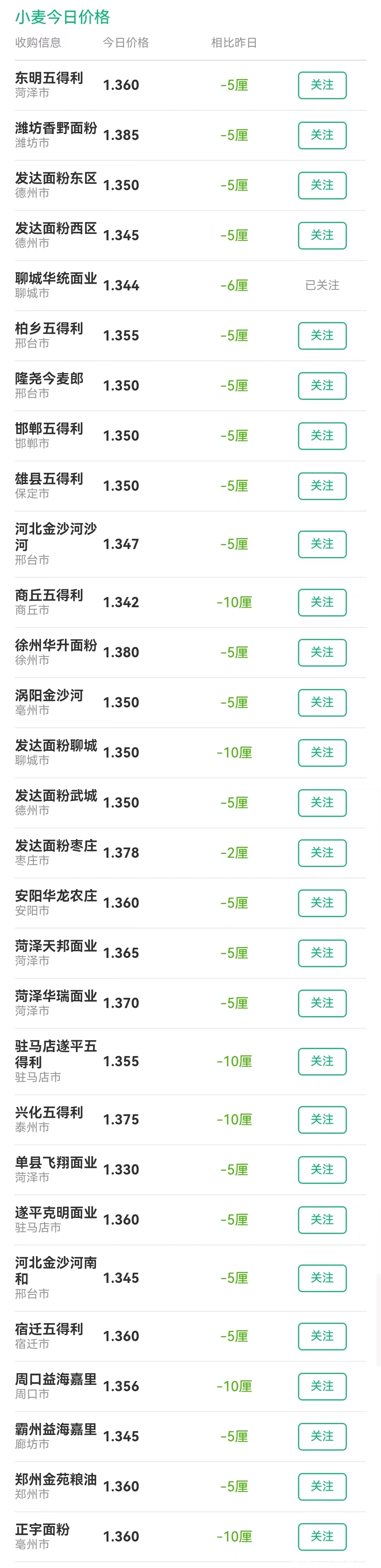The height and width of the screenshot is (1568, 381).
Task: Follow 菏泽华瑞面业 listing
Action: pyautogui.click(x=322, y=1003)
